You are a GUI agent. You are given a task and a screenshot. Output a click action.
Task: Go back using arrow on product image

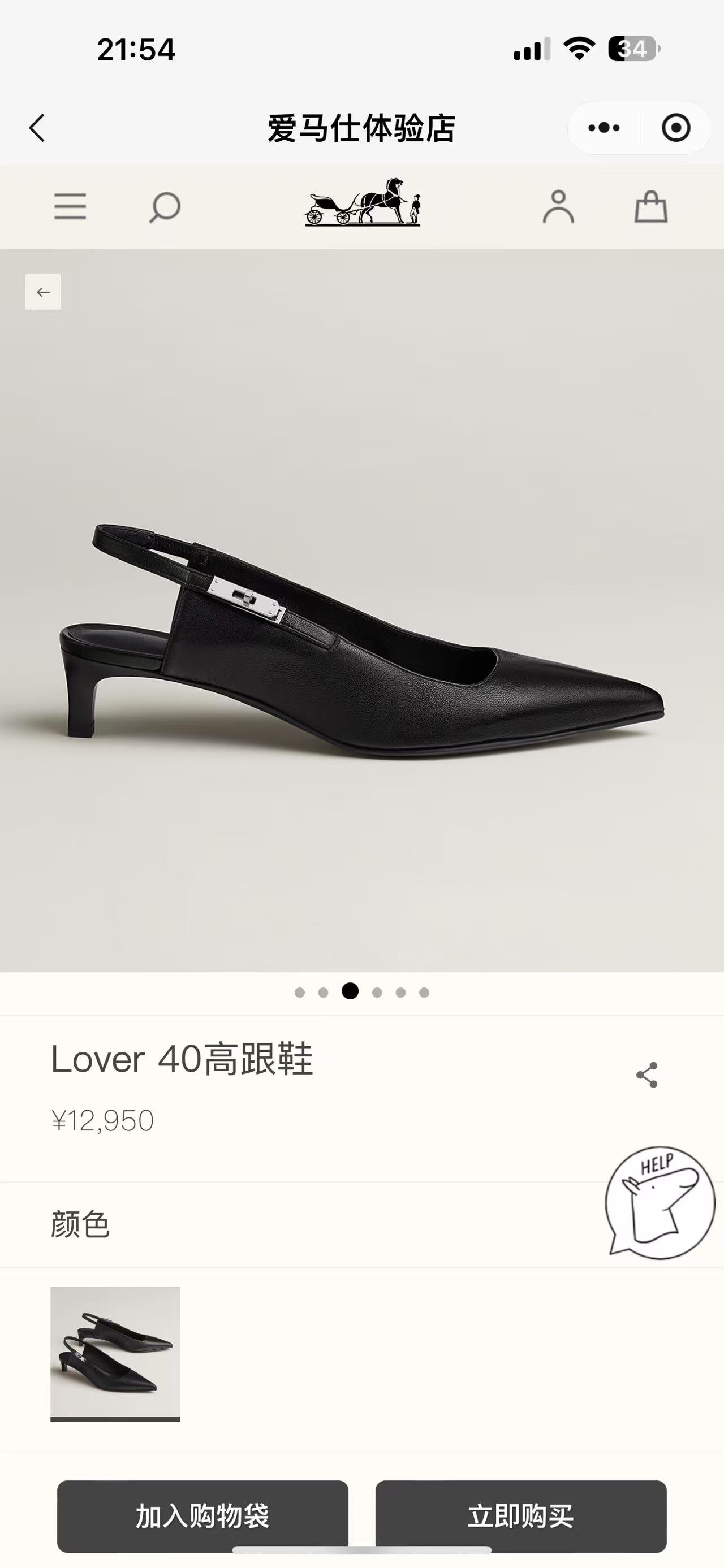42,292
